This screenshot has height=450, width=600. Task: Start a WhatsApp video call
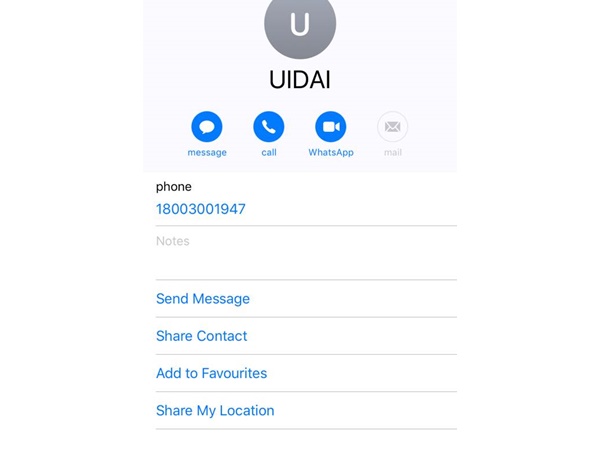coord(330,127)
